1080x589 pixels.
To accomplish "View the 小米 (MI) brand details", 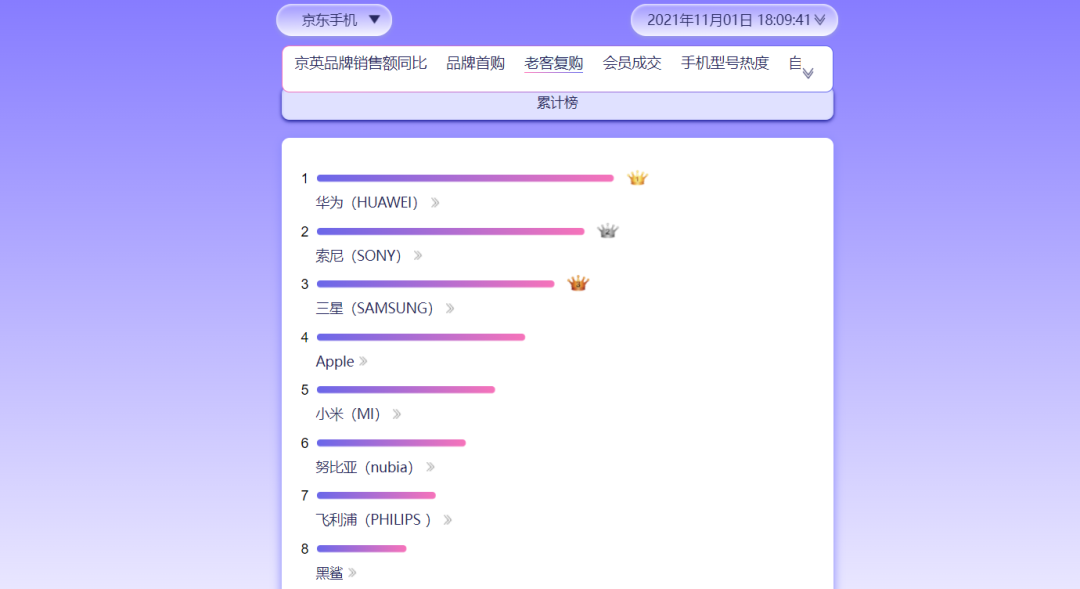I will [358, 414].
